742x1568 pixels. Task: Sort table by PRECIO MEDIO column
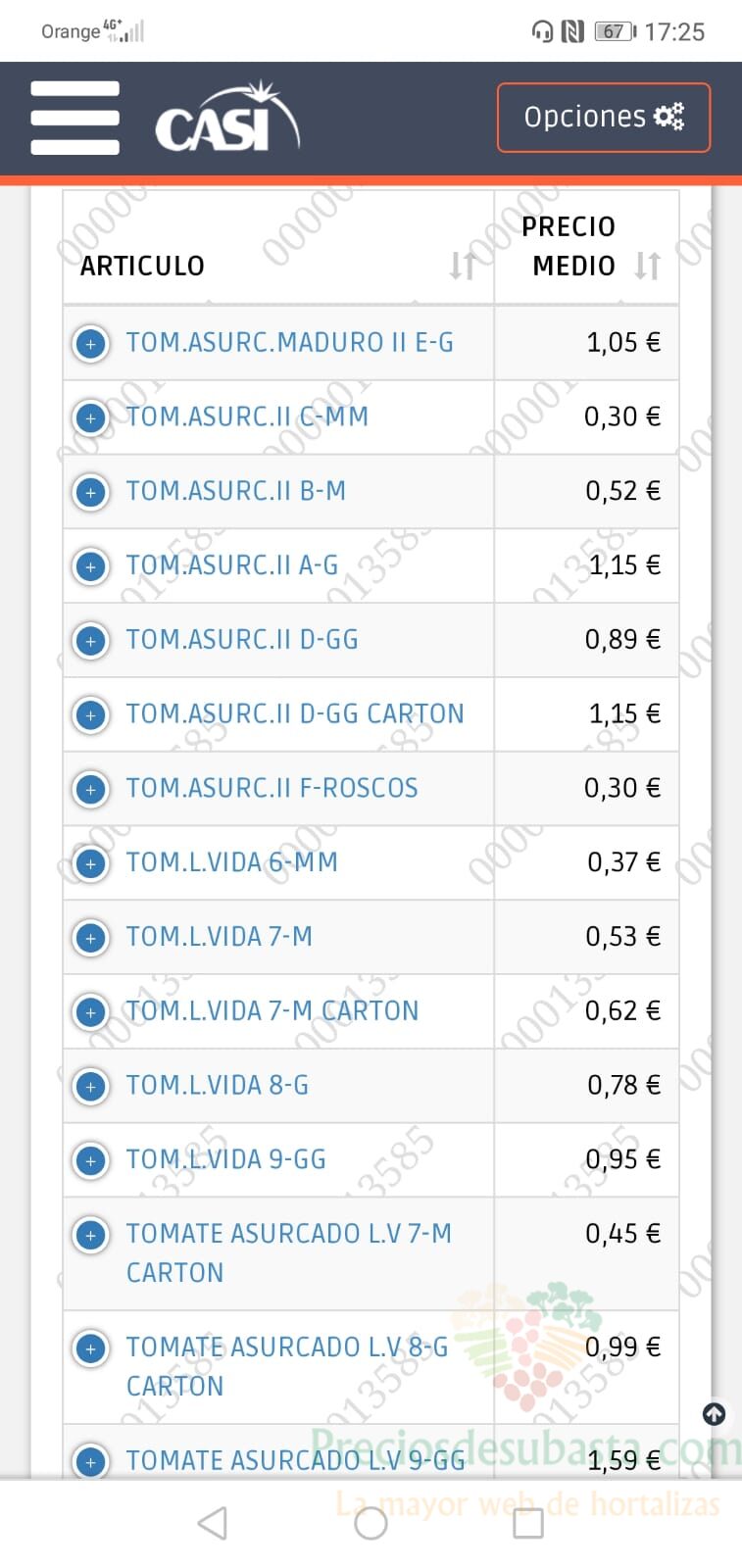pyautogui.click(x=647, y=266)
